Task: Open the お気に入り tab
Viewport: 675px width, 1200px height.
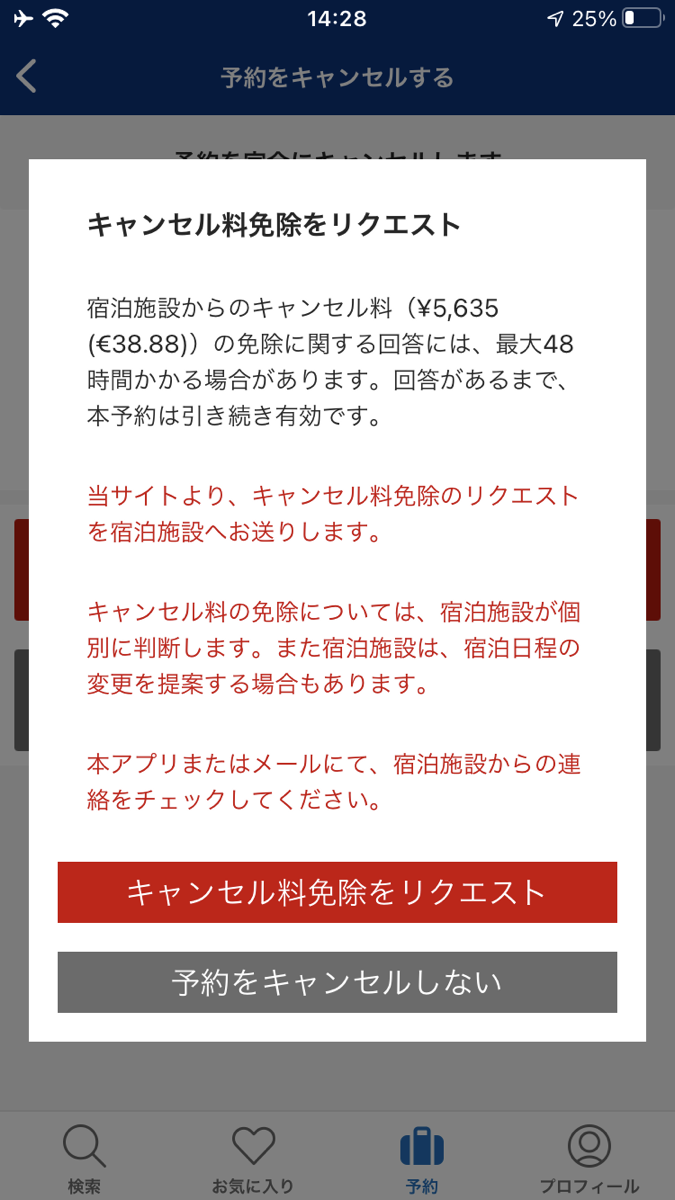Action: 253,1158
